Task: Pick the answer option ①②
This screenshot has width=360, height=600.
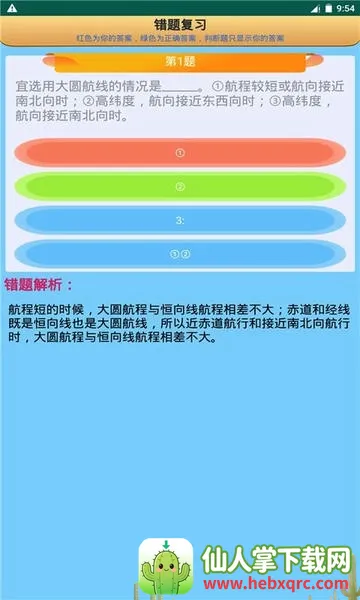Action: click(180, 254)
